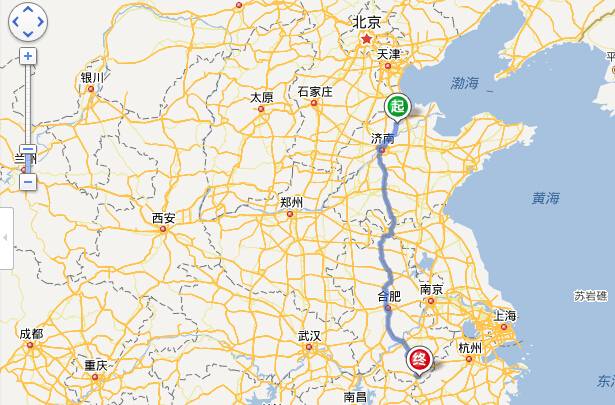Expand the collapsed side panel arrow
Screen dimensions: 615x405
point(5,237)
